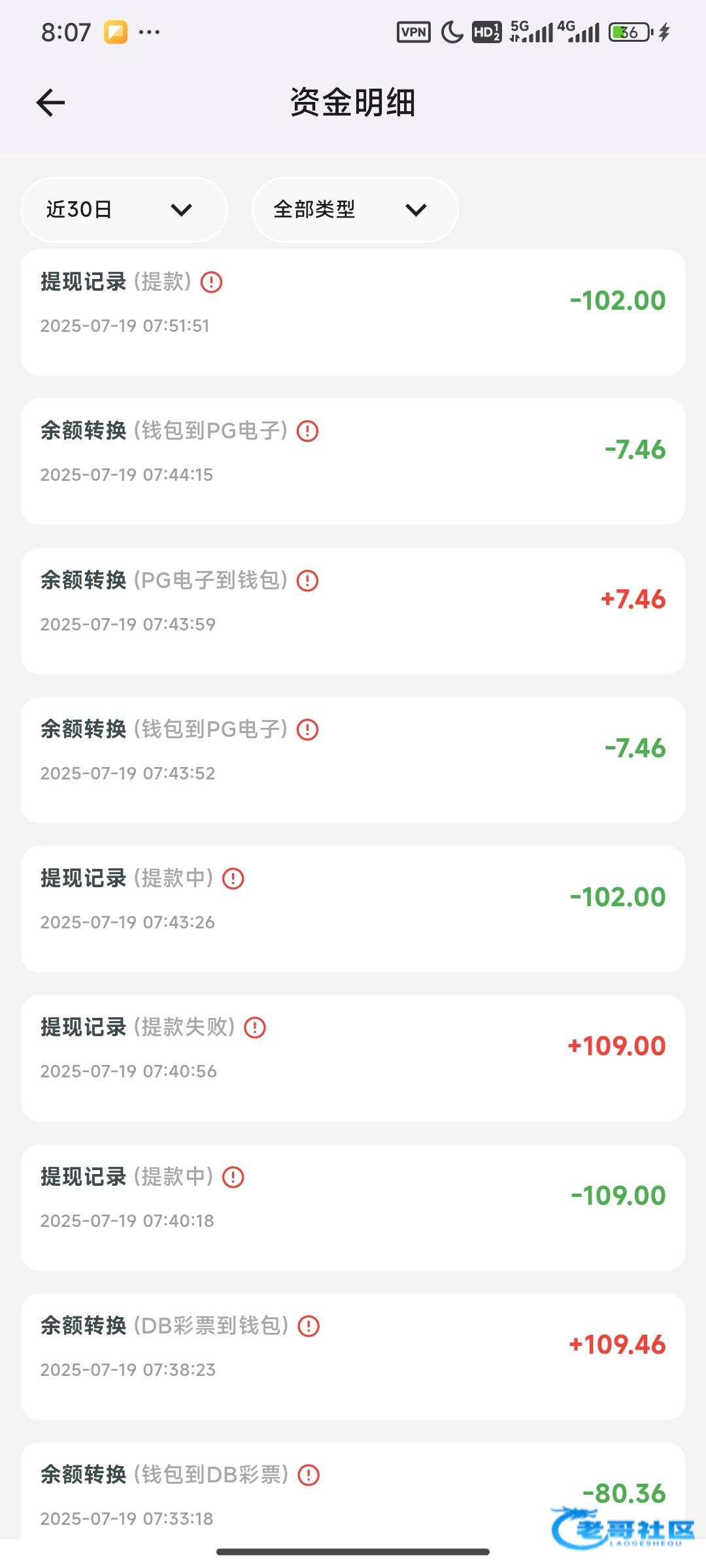Tap info icon beside 钱包到DB彩票 record
Image resolution: width=706 pixels, height=1568 pixels.
click(x=309, y=1475)
